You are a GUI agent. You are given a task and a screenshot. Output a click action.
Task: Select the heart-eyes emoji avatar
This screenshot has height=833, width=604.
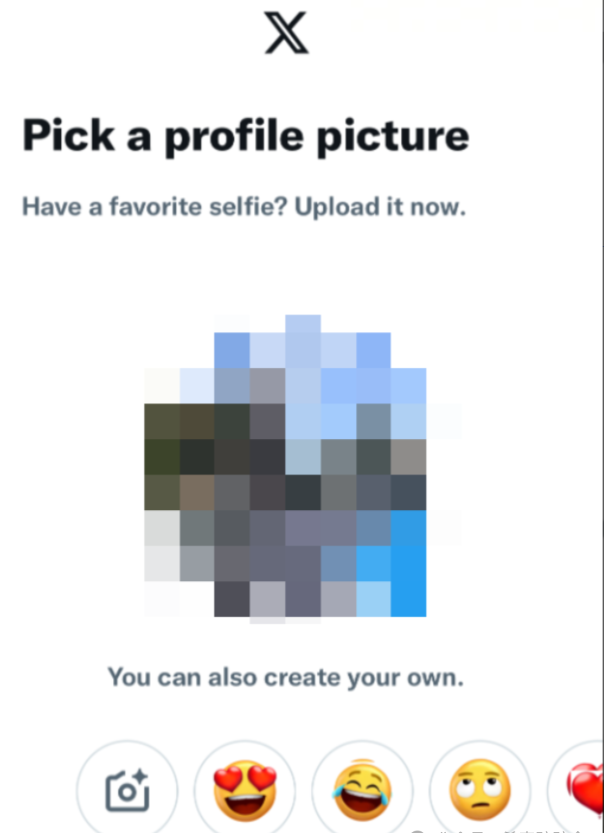(245, 790)
